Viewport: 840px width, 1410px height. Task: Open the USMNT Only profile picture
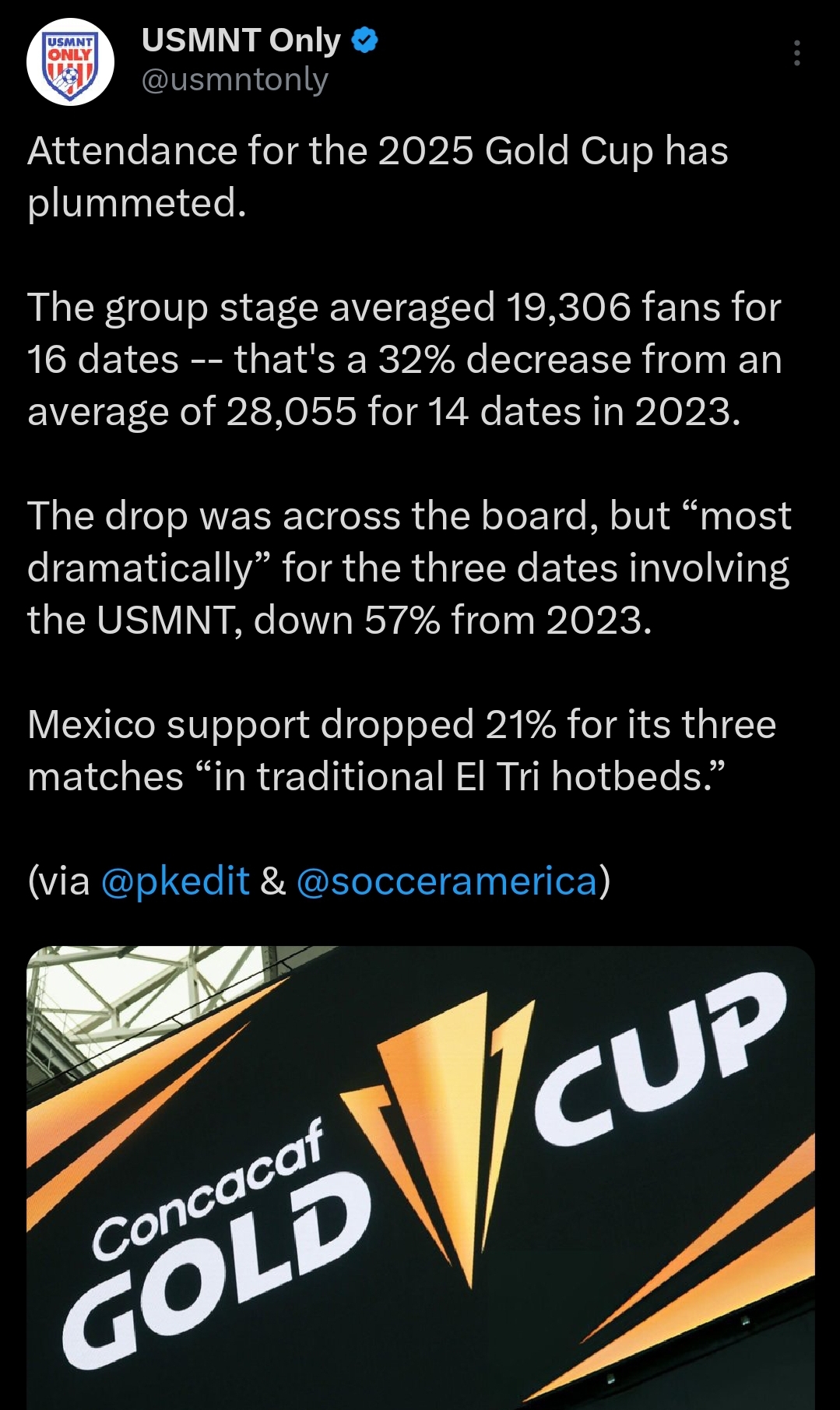(x=71, y=62)
